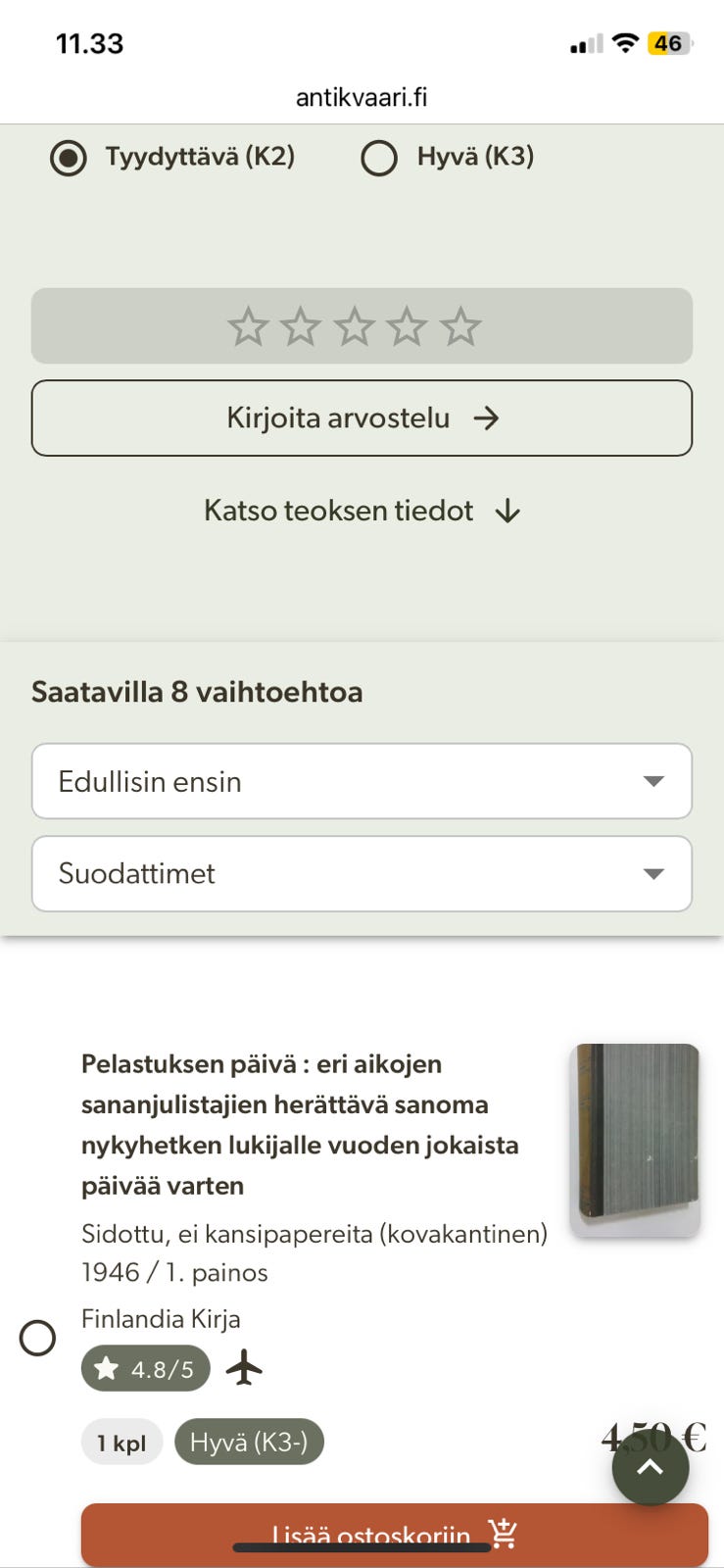Select the circle next to the book listing
724x1568 pixels.
pos(38,1338)
